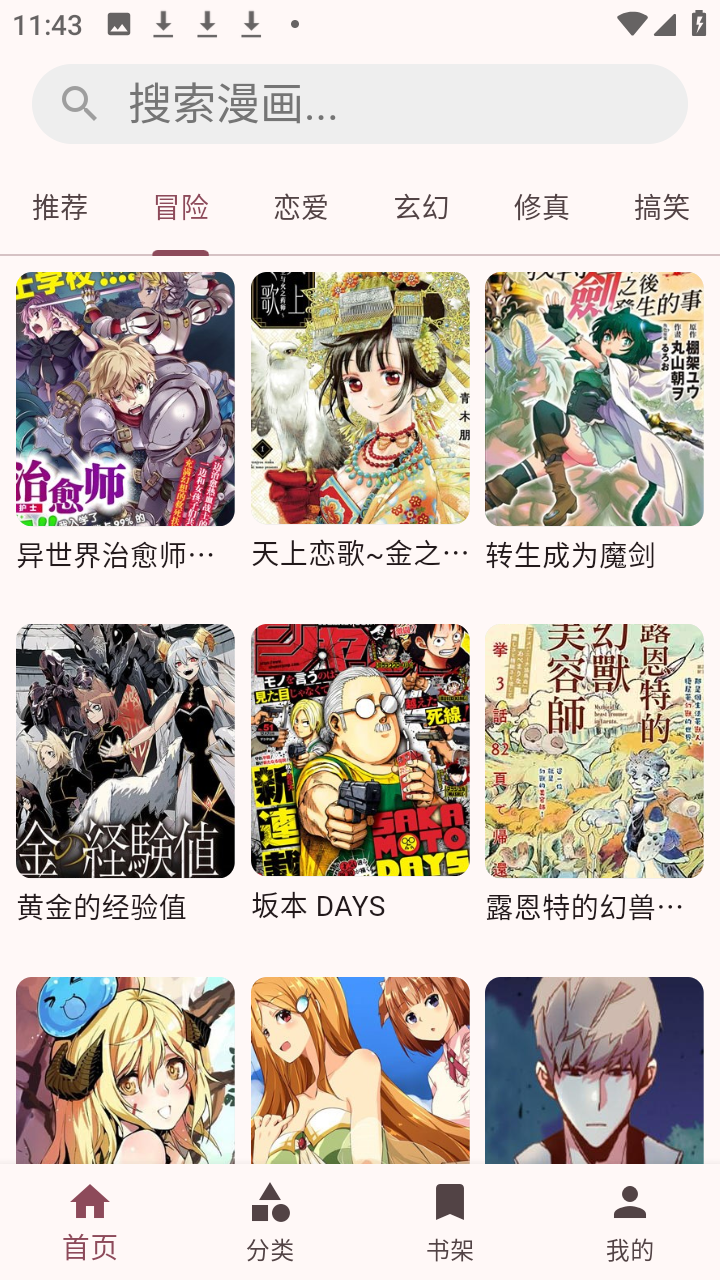Switch to the 修真 tab
Image resolution: width=720 pixels, height=1280 pixels.
[x=540, y=207]
